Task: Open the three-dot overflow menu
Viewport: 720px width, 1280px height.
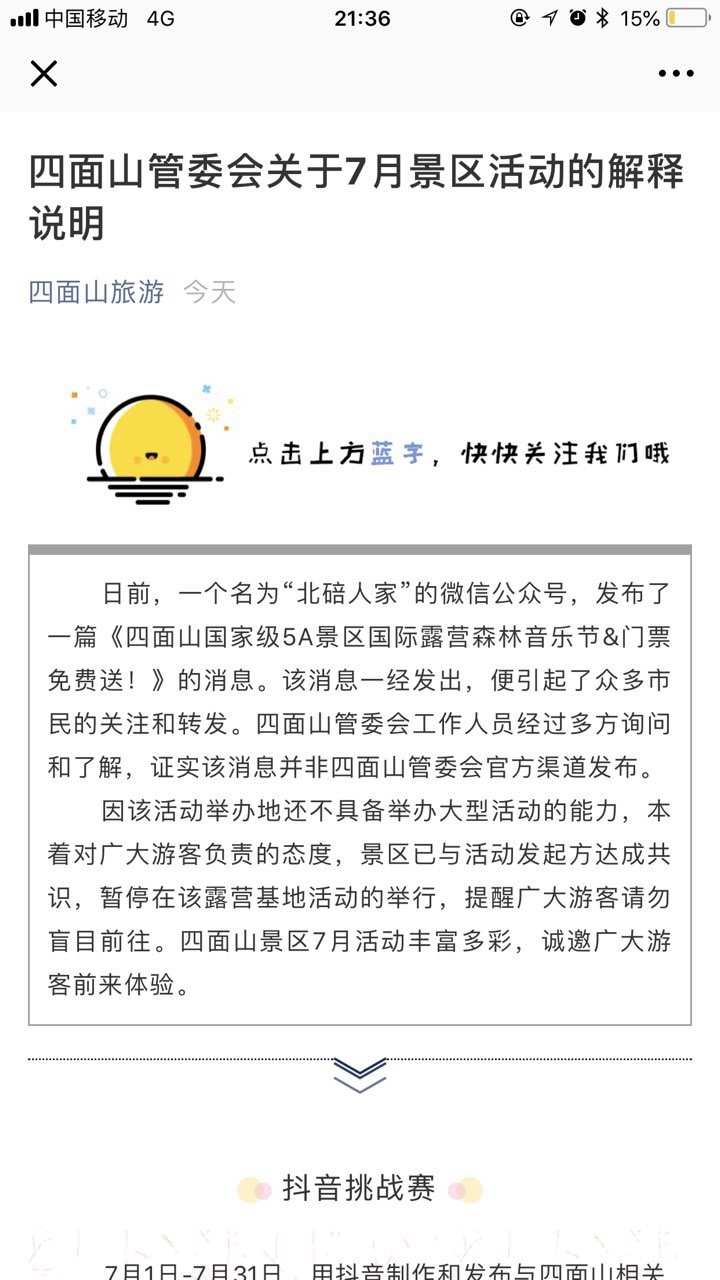Action: 676,73
